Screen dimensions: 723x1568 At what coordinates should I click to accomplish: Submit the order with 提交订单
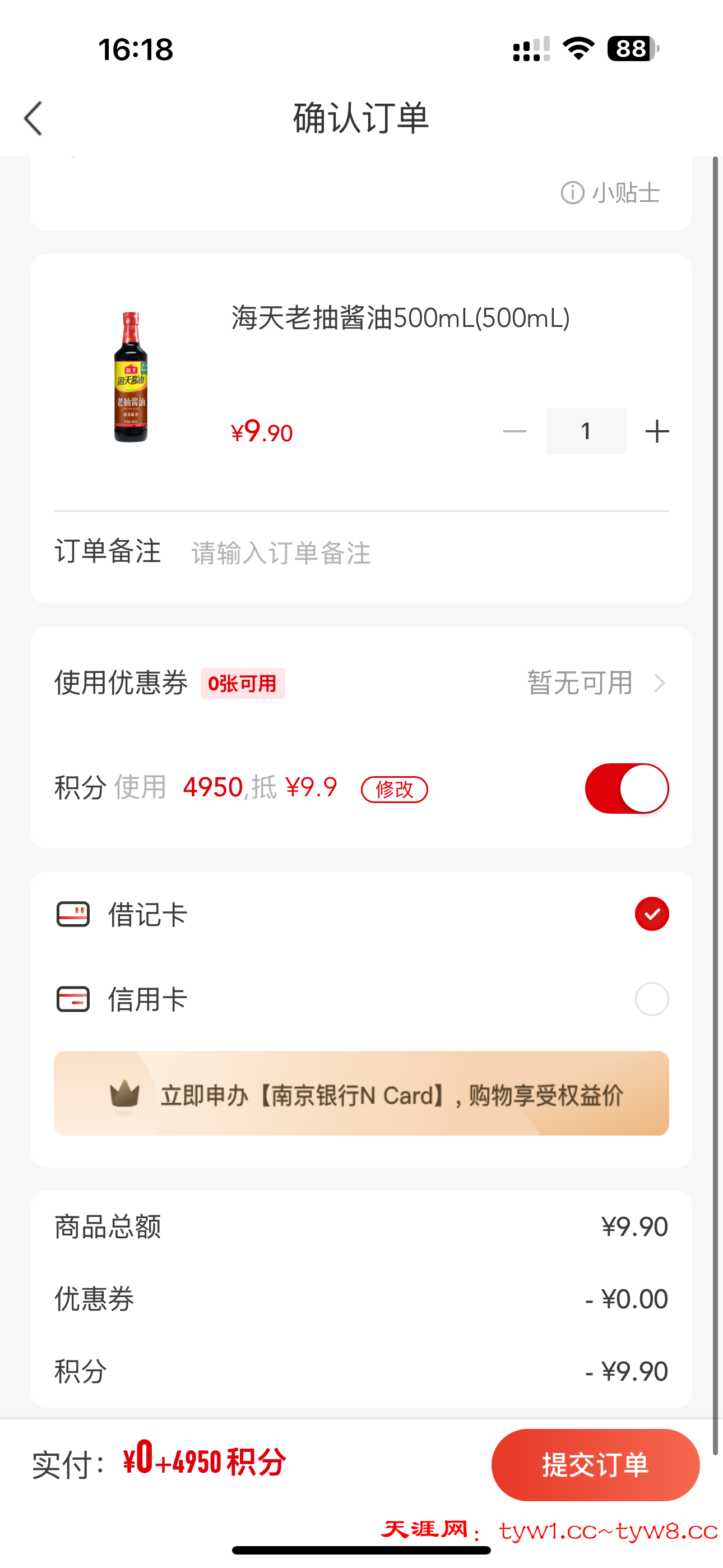[x=595, y=1464]
